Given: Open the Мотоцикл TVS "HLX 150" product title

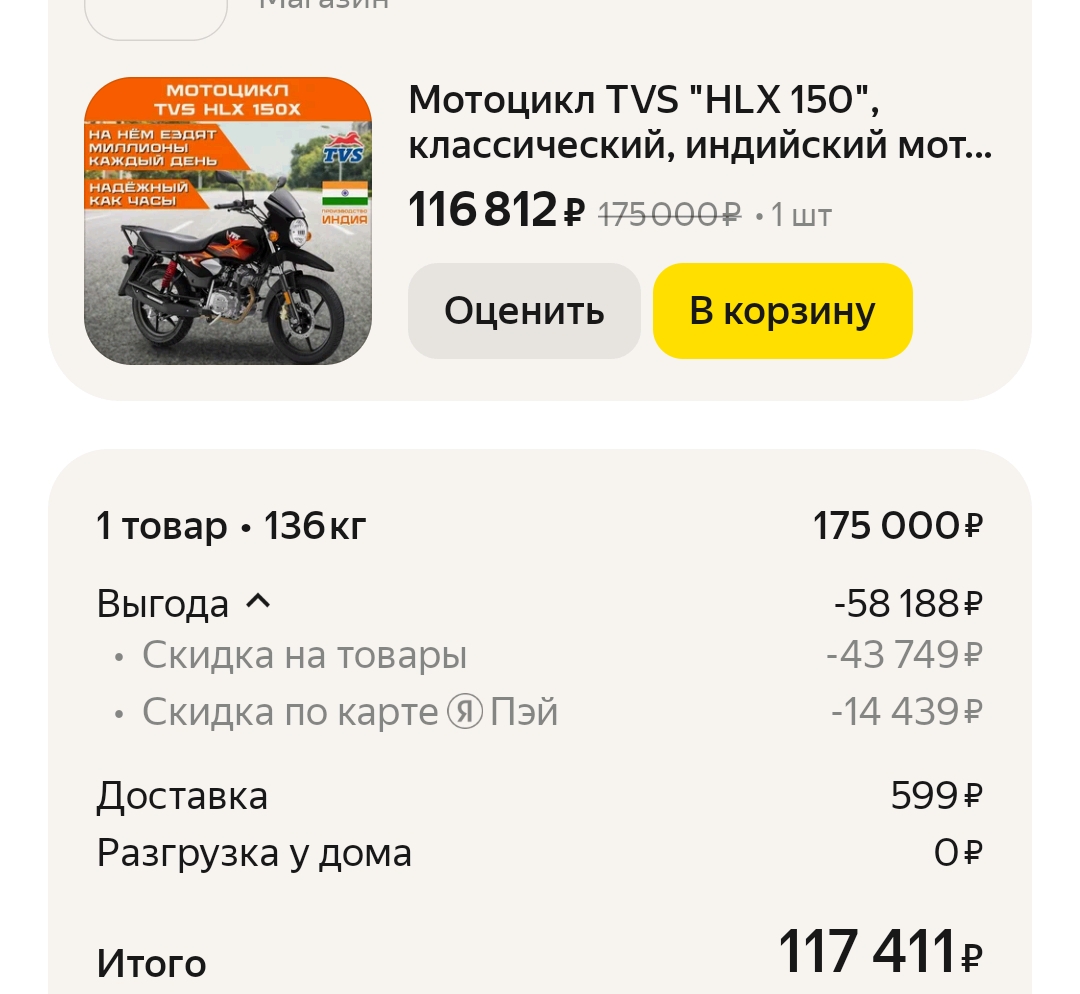Looking at the screenshot, I should pyautogui.click(x=700, y=123).
